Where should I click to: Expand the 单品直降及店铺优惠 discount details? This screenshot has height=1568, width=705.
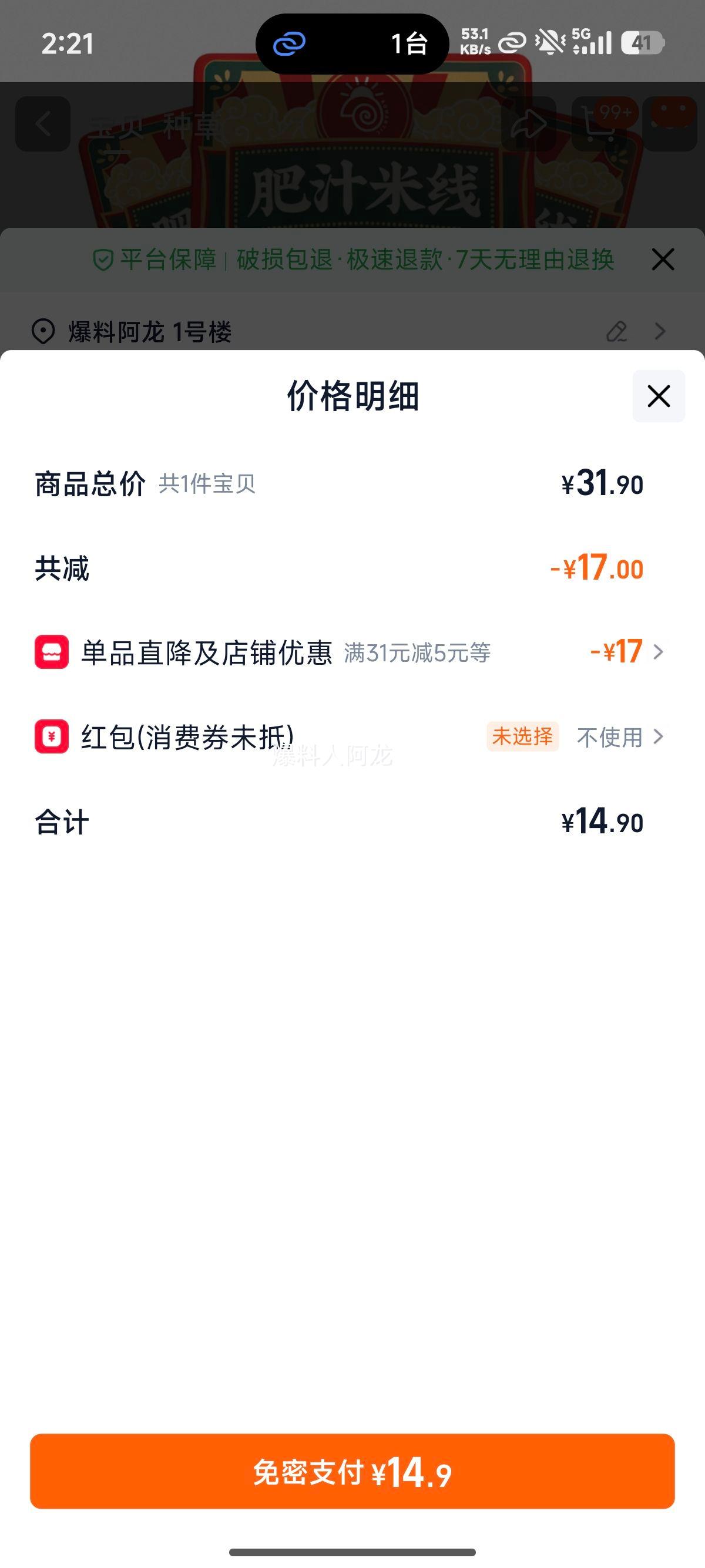[658, 651]
